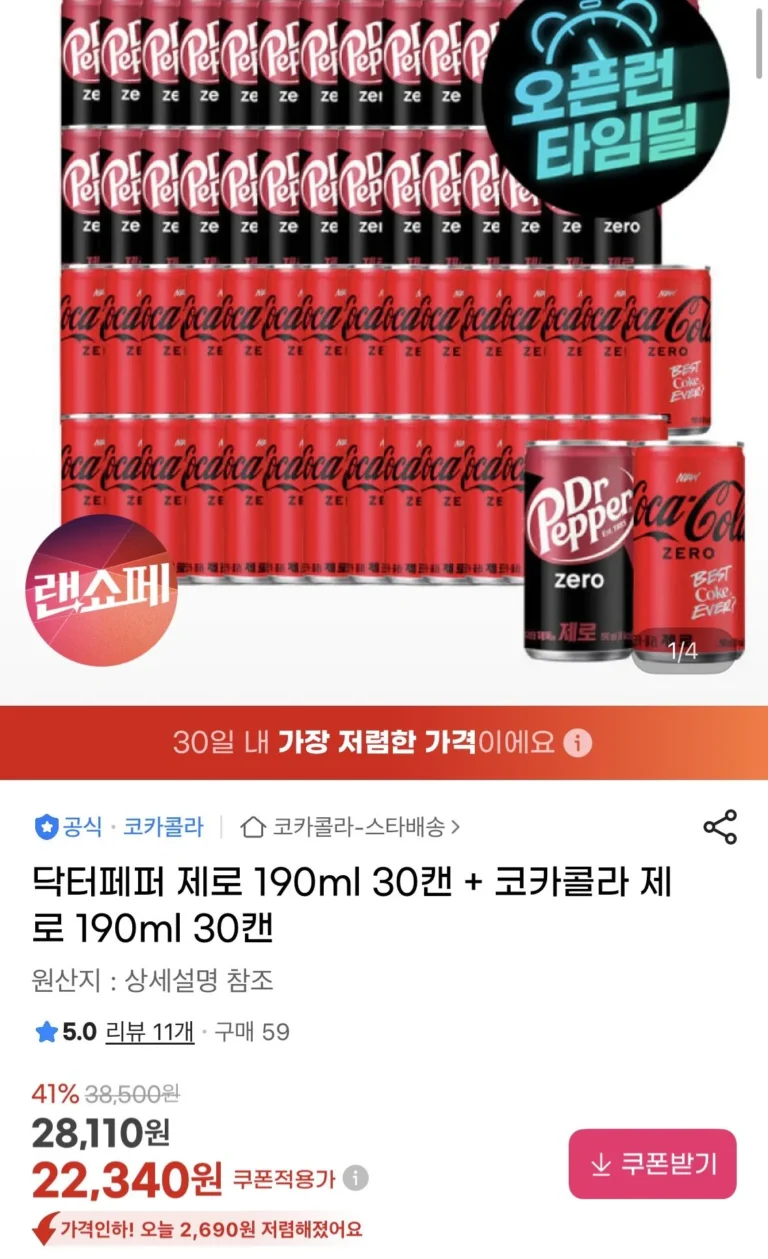Share this product
The width and height of the screenshot is (768, 1259).
[720, 827]
